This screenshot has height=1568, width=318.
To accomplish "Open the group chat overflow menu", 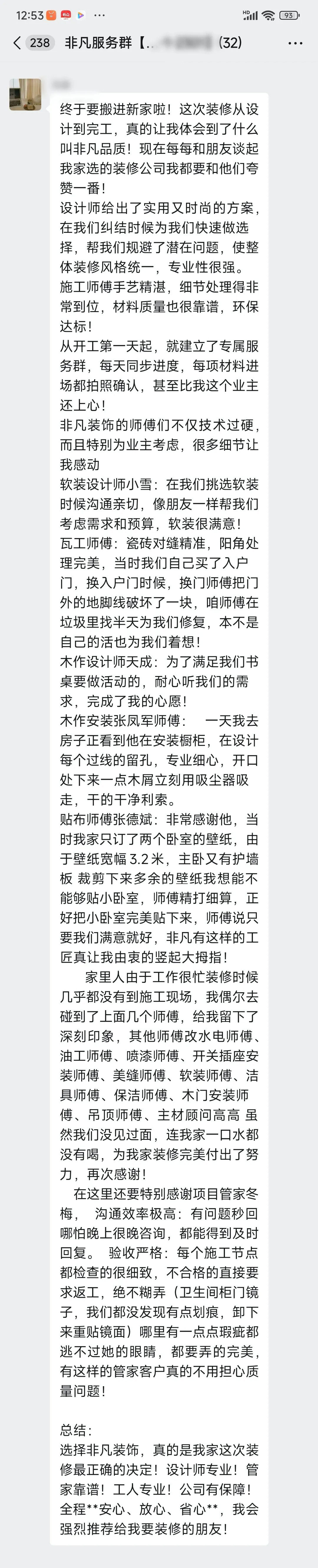I will [295, 43].
